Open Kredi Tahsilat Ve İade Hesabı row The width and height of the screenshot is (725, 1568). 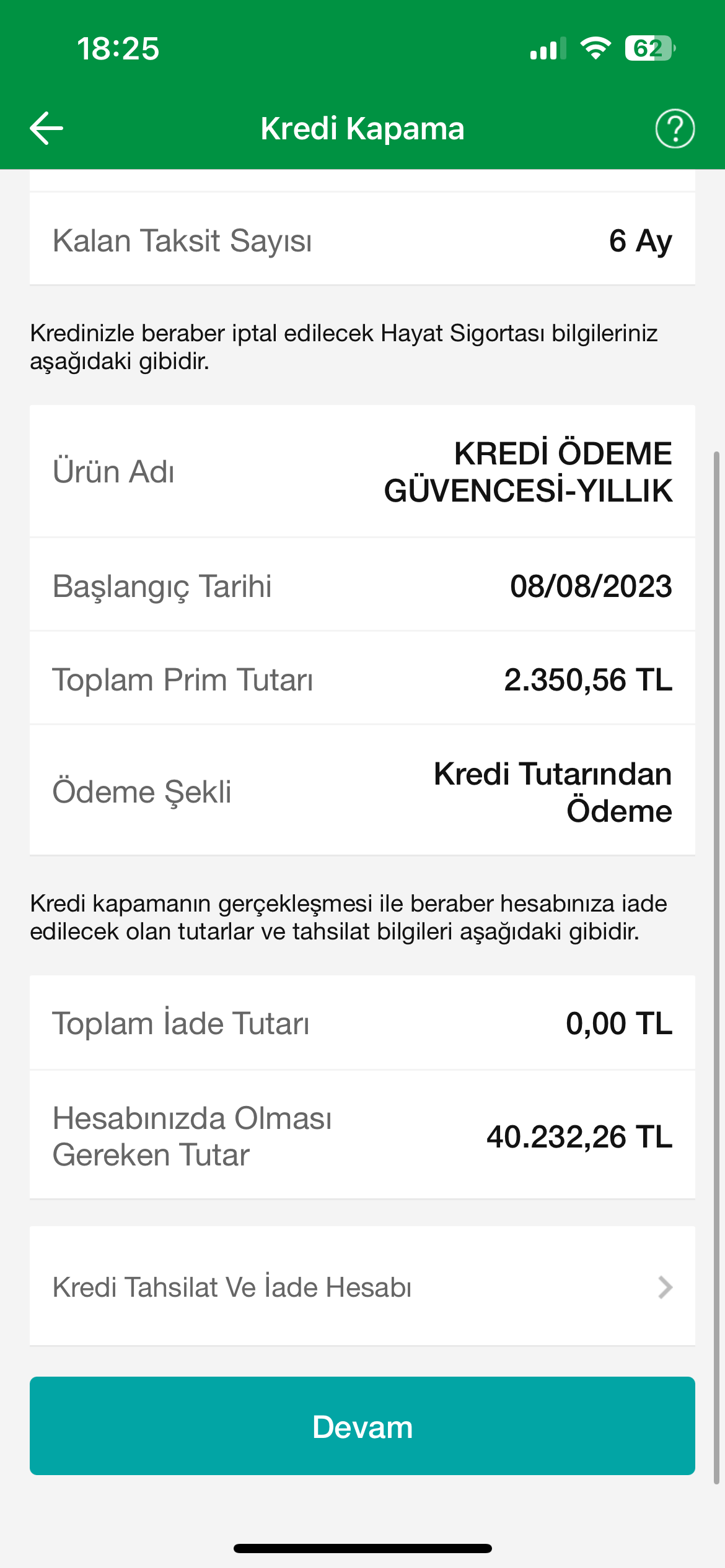point(362,1287)
